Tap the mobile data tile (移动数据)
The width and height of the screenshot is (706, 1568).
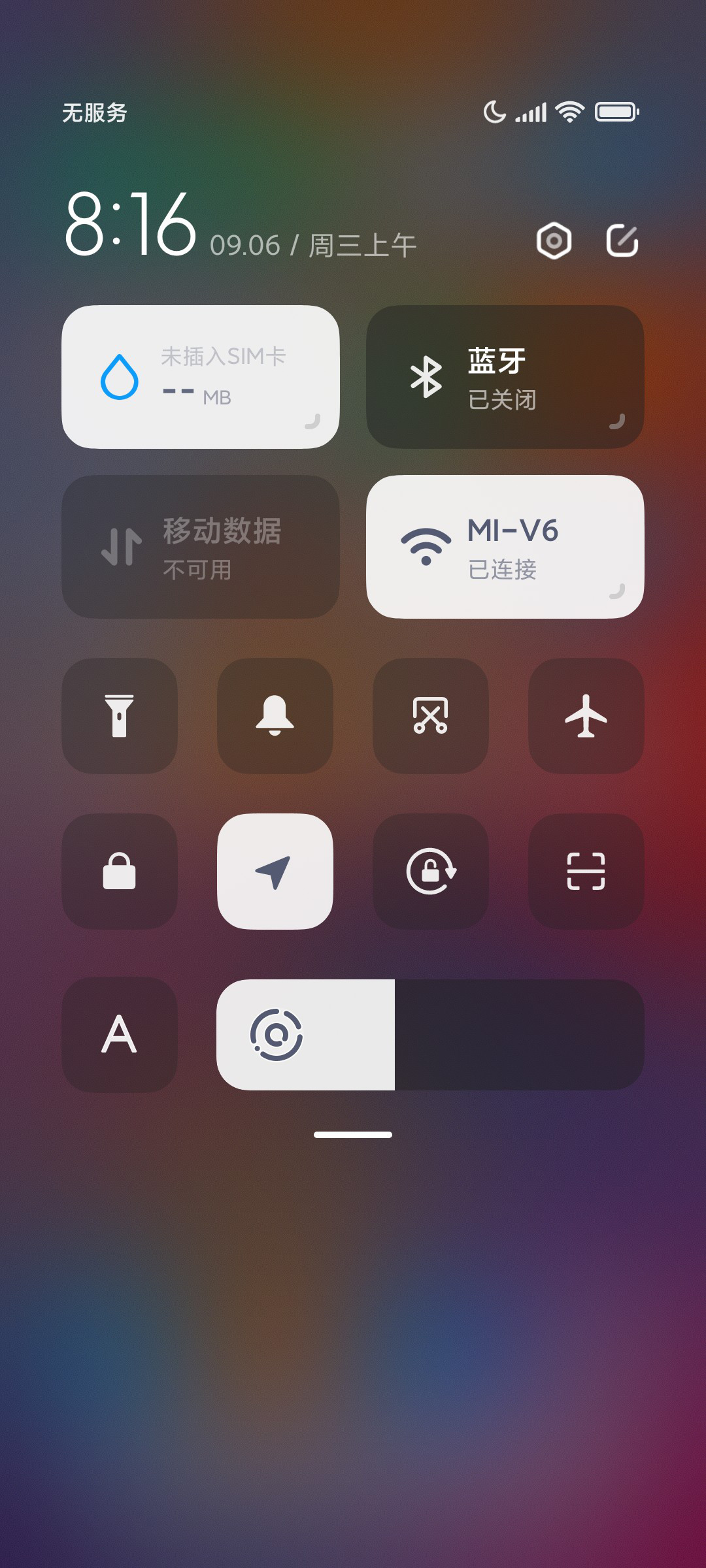point(201,547)
